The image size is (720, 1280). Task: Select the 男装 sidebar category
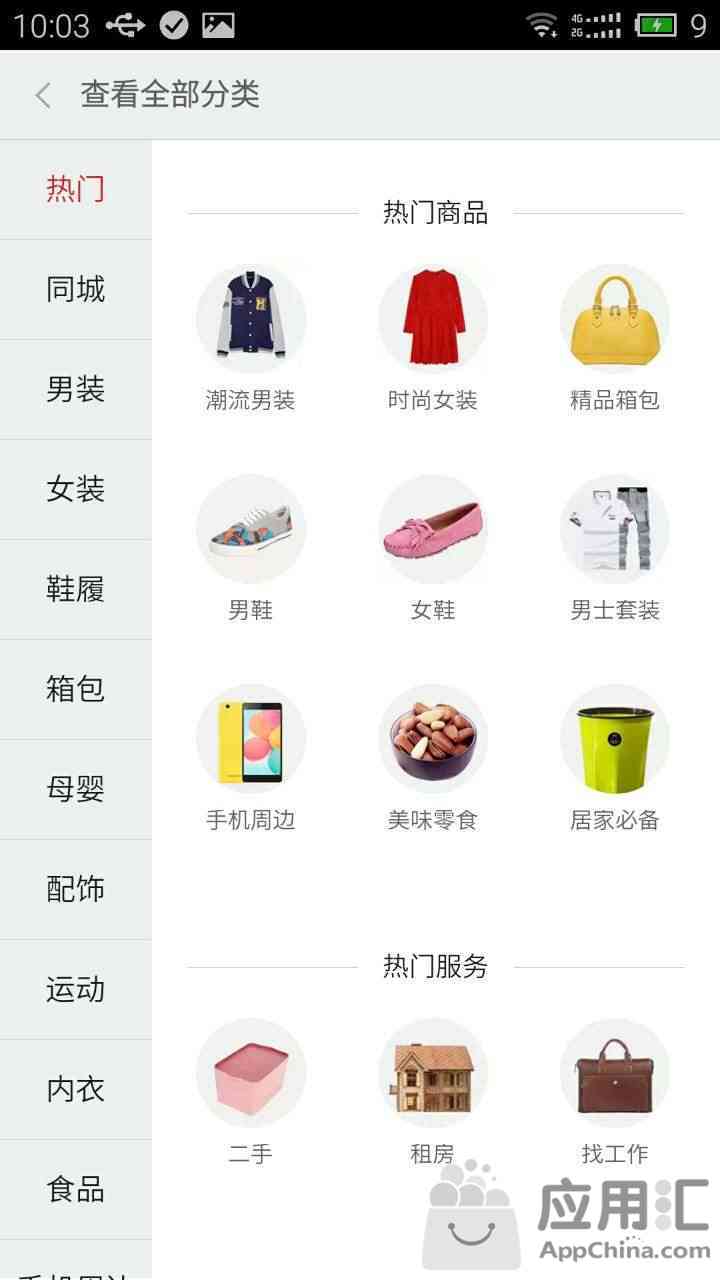pyautogui.click(x=76, y=390)
